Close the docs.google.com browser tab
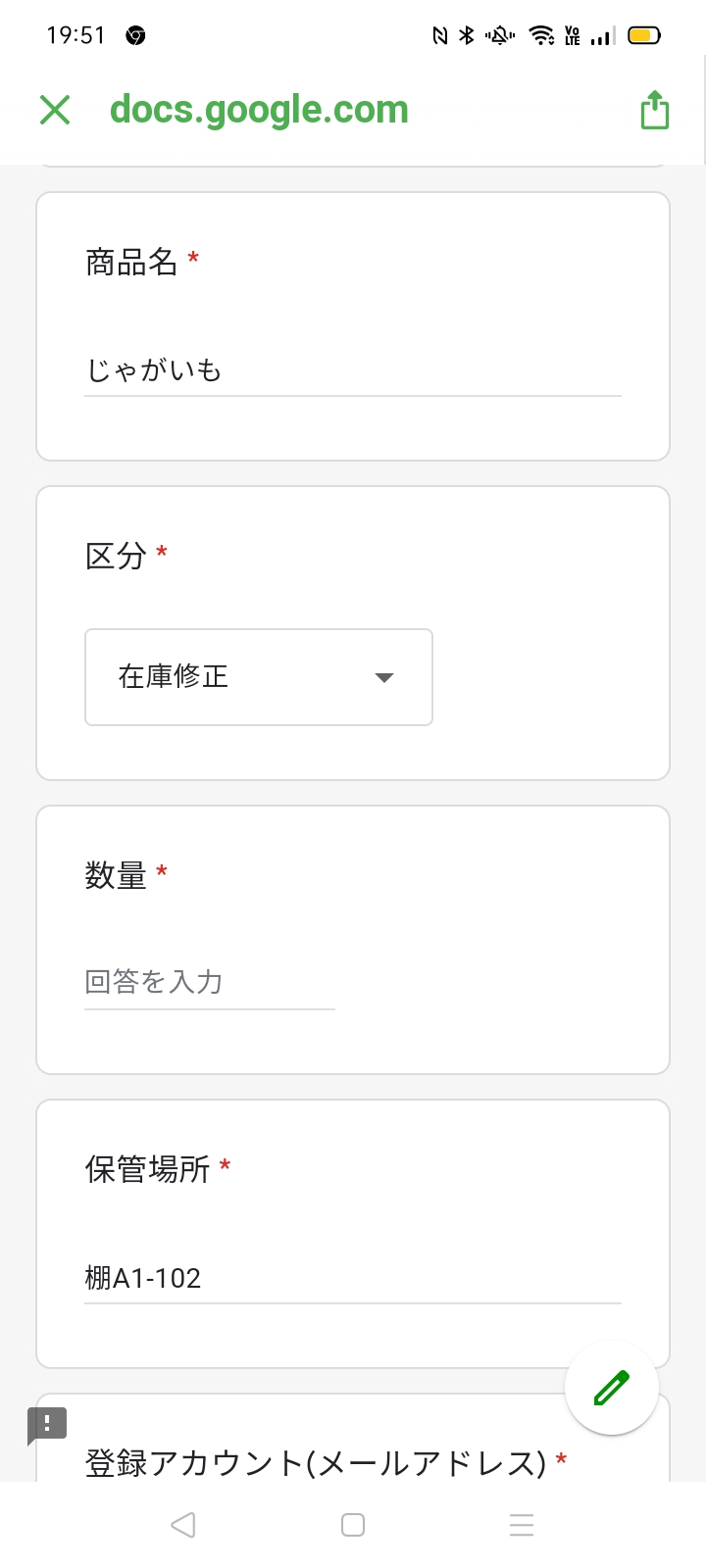This screenshot has height=1568, width=706. (55, 110)
